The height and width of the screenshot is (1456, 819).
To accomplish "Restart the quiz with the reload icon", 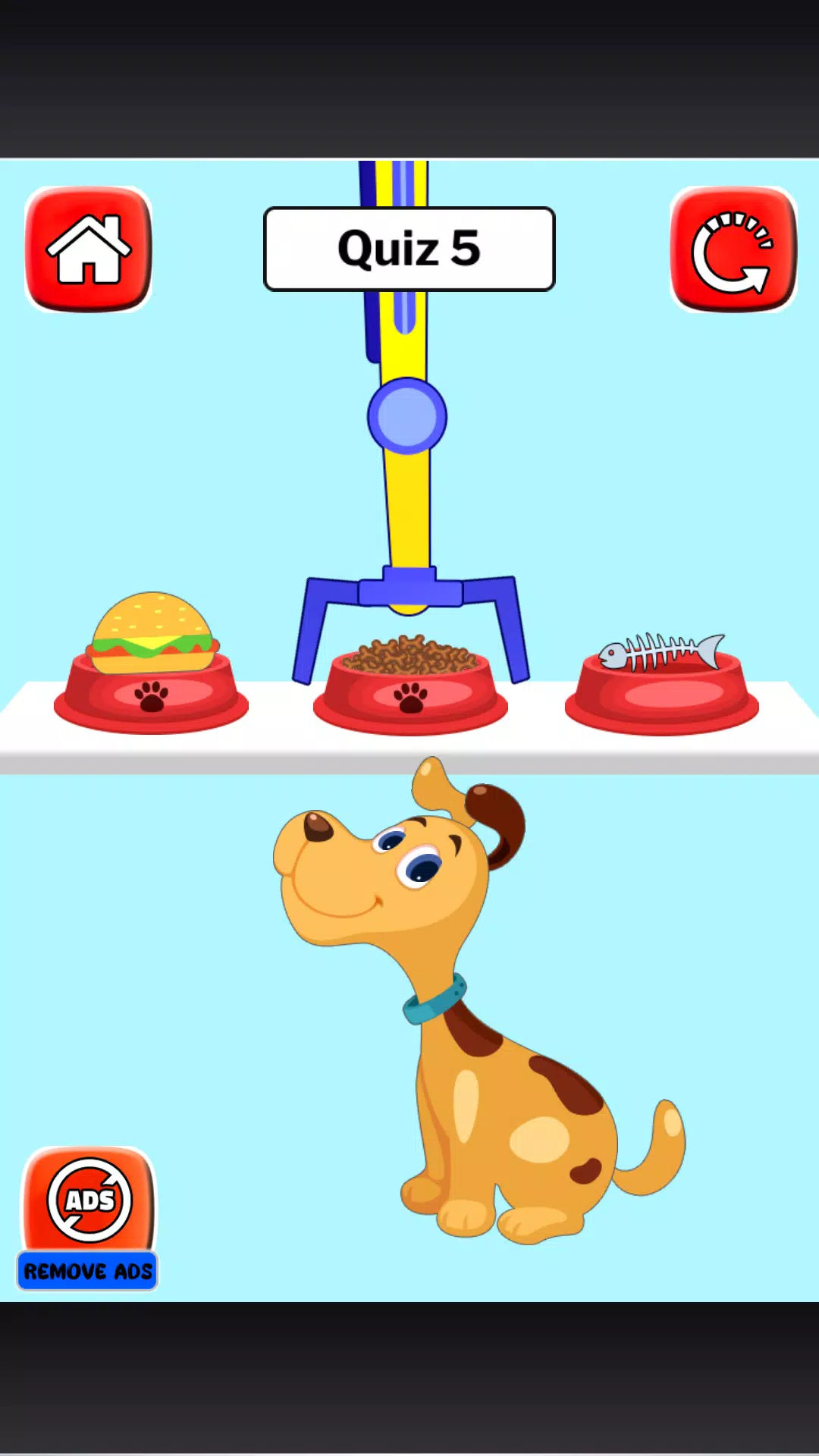I will pyautogui.click(x=733, y=249).
